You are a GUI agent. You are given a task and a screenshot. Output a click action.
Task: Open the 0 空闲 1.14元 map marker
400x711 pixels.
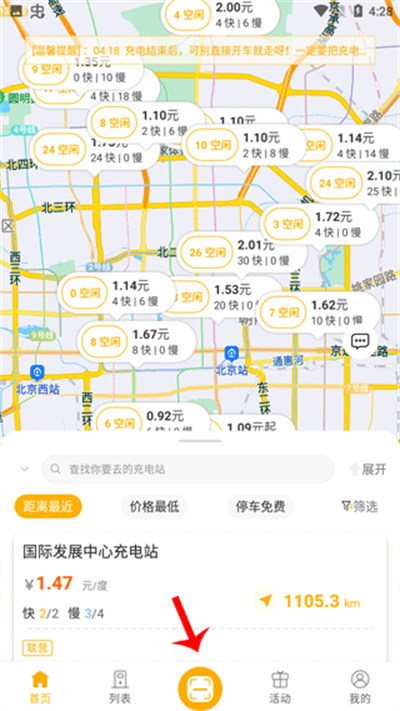(x=117, y=293)
